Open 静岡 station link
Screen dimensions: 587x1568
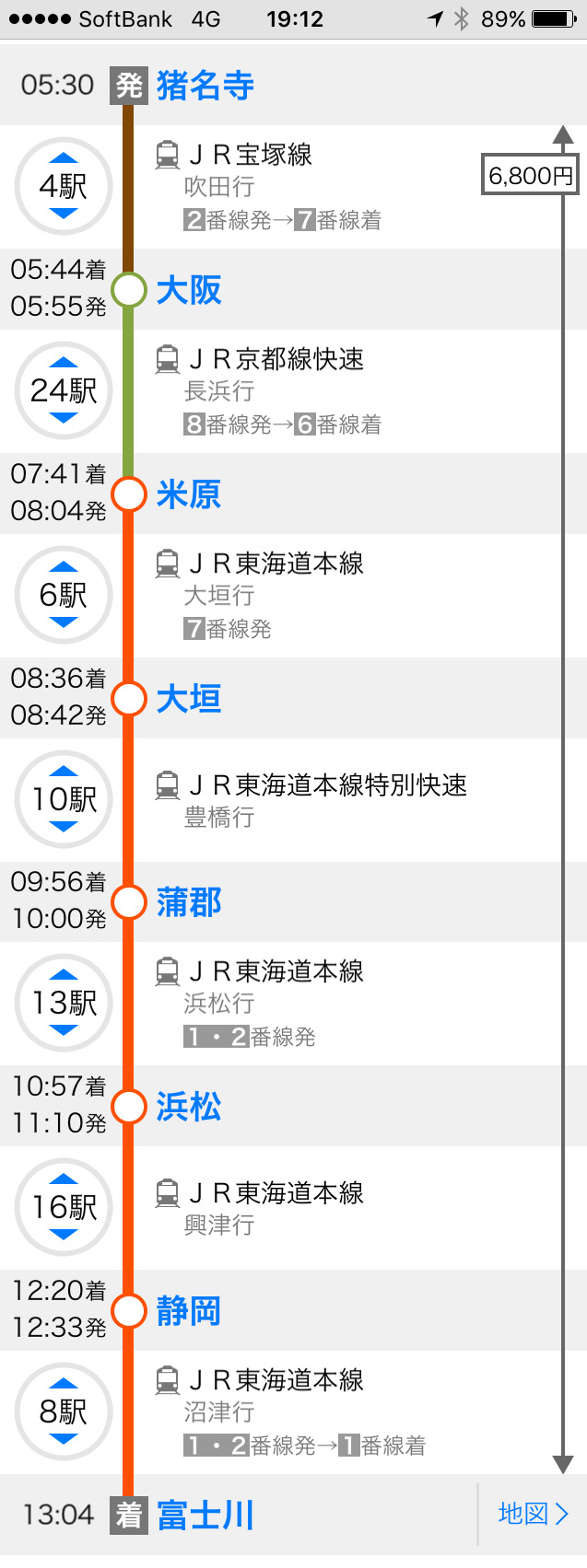tap(189, 1311)
